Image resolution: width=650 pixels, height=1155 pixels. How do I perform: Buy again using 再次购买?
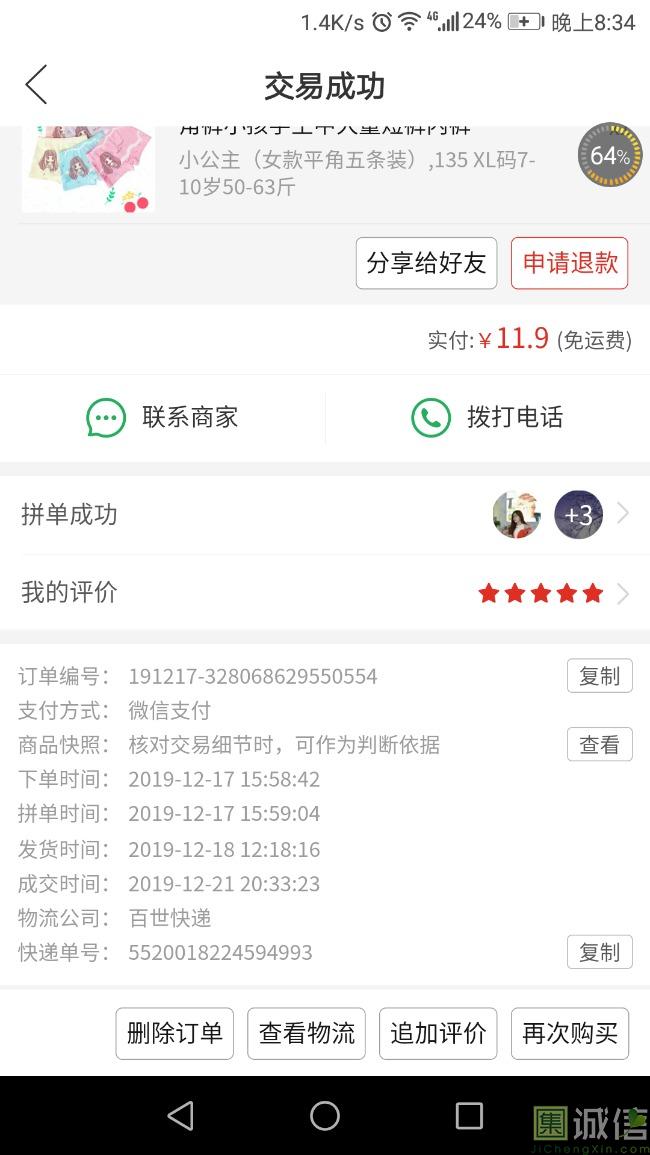point(570,1033)
